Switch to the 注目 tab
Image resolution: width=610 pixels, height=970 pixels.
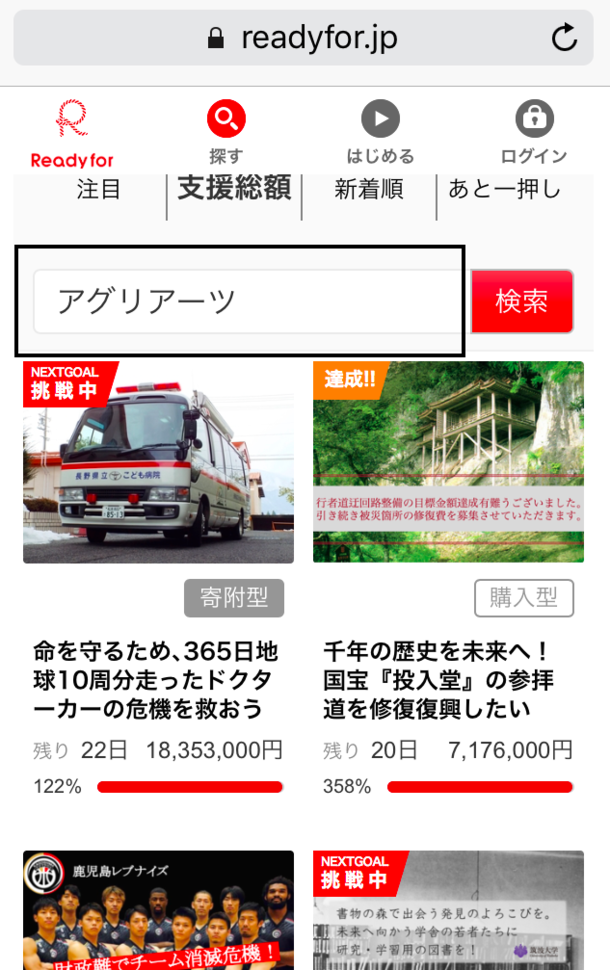coord(99,190)
